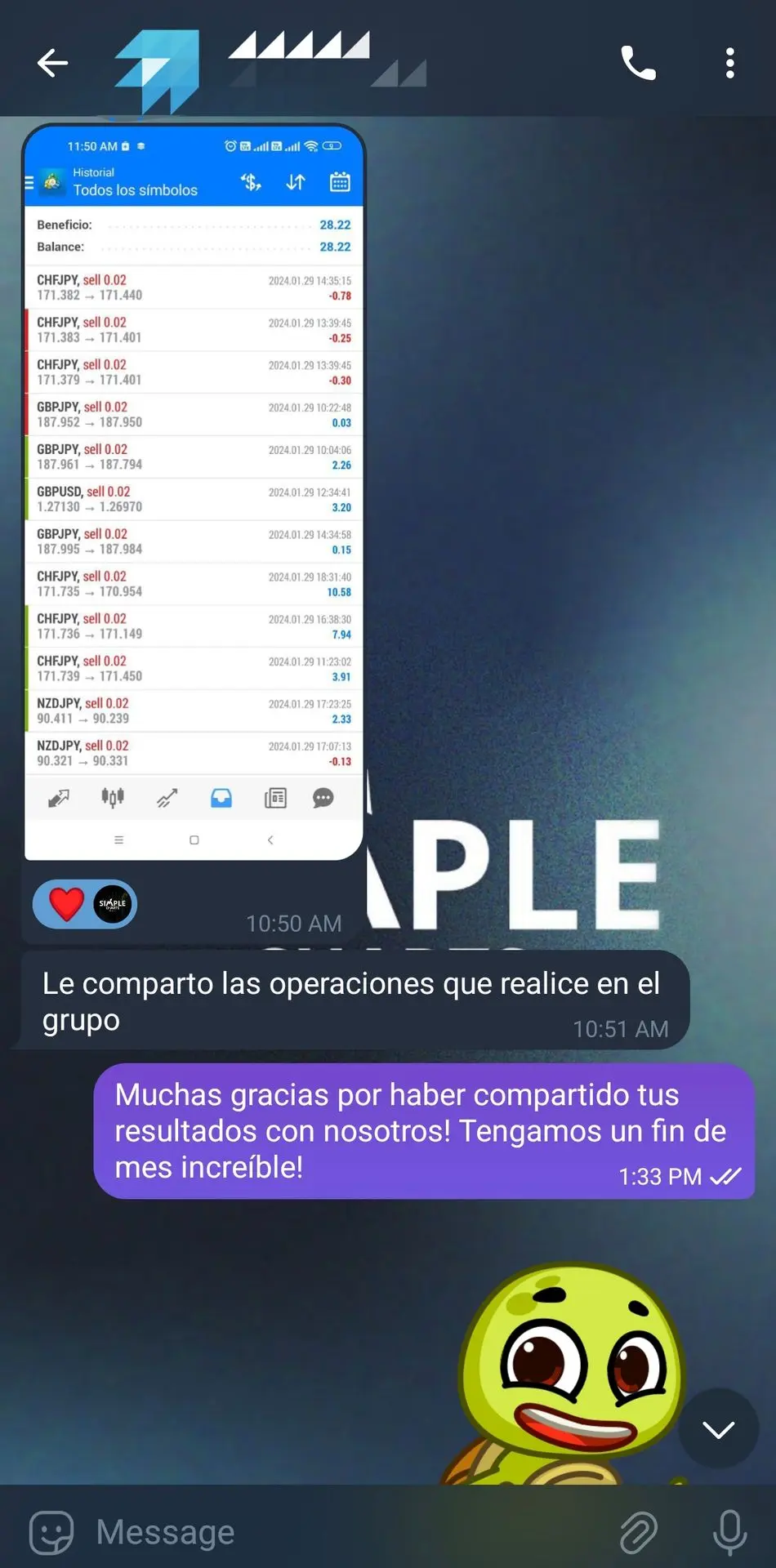776x1568 pixels.
Task: Open the shared trading history screenshot
Action: click(194, 490)
